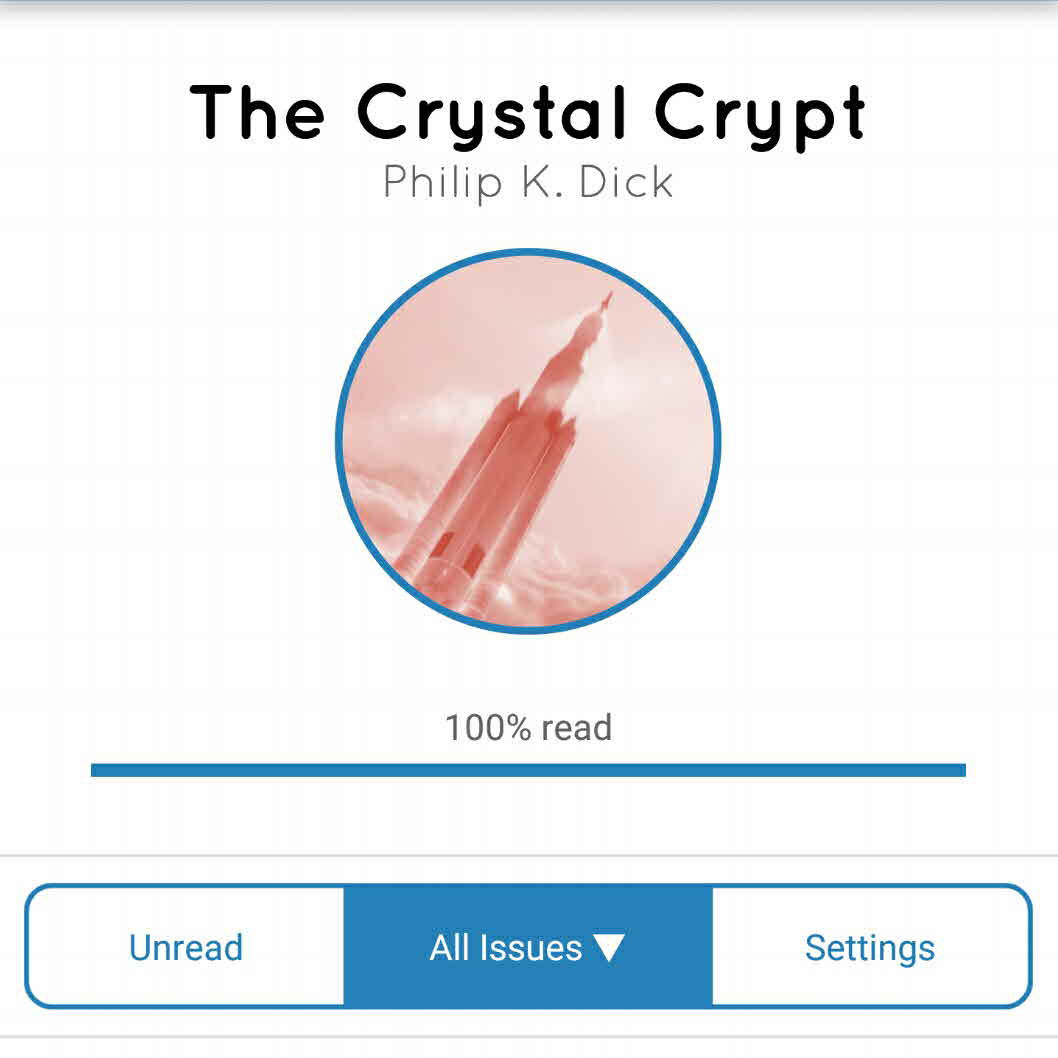The height and width of the screenshot is (1058, 1058).
Task: Open The Crystal Crypt cover image
Action: 528,441
